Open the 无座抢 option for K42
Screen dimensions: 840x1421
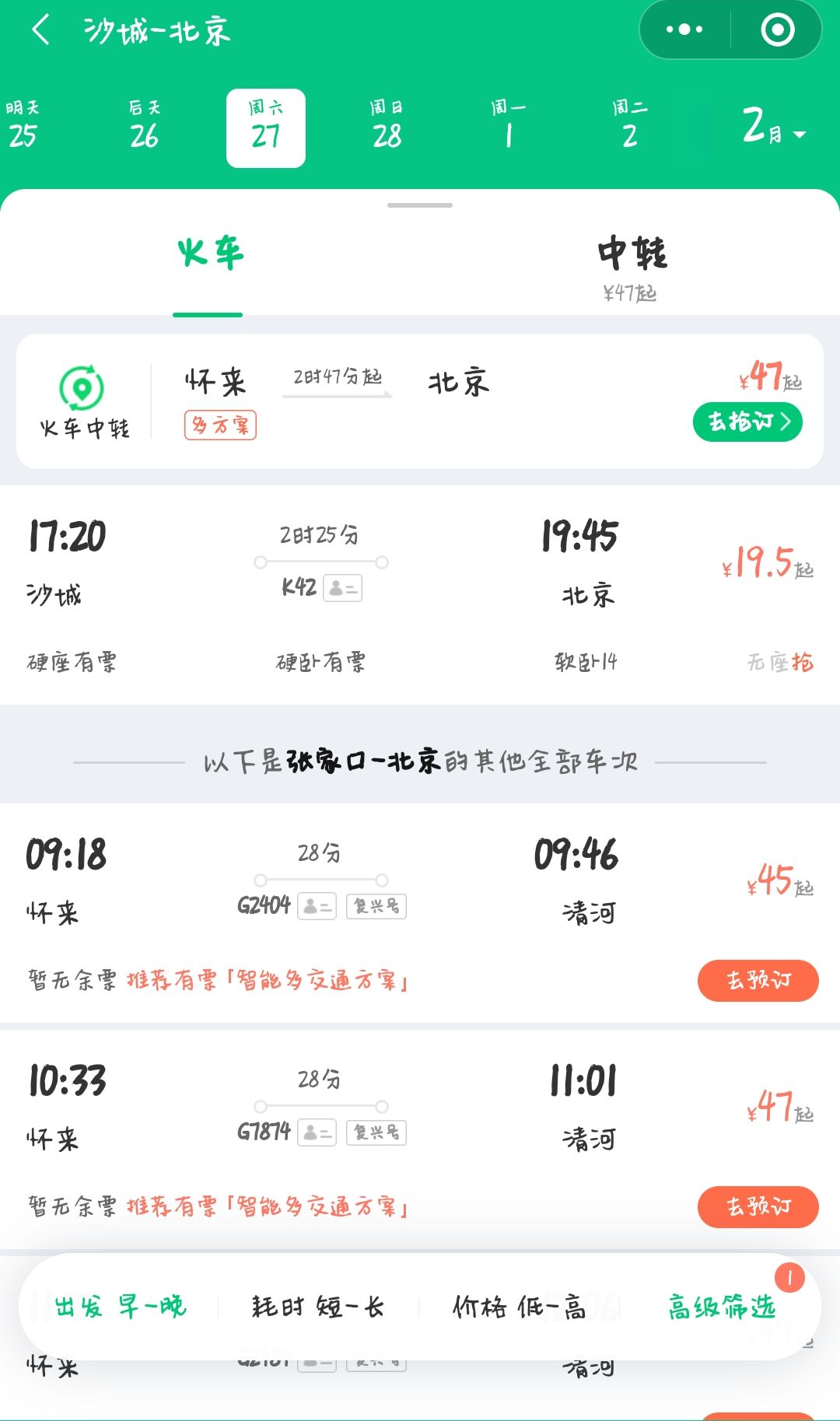click(x=780, y=662)
